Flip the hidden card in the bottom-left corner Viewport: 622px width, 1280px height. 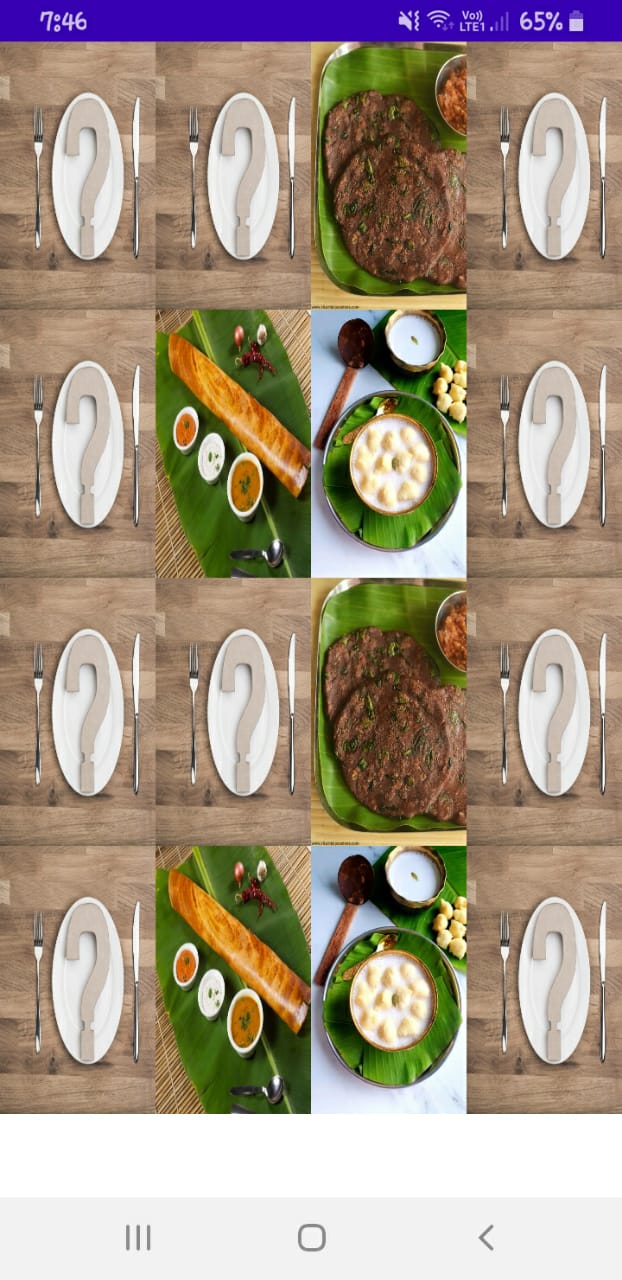click(x=78, y=979)
